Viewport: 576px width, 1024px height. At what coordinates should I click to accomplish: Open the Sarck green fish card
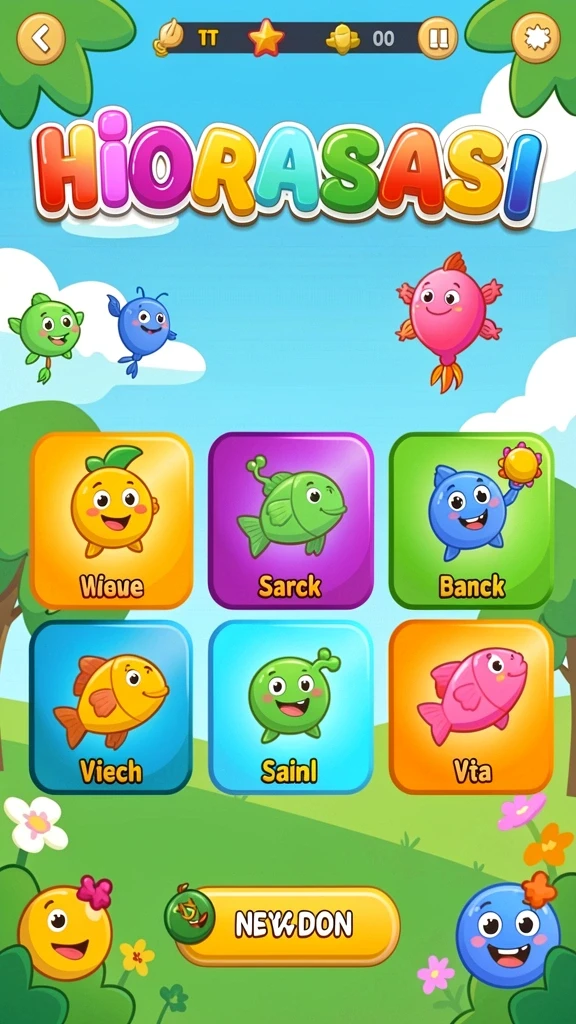(291, 520)
